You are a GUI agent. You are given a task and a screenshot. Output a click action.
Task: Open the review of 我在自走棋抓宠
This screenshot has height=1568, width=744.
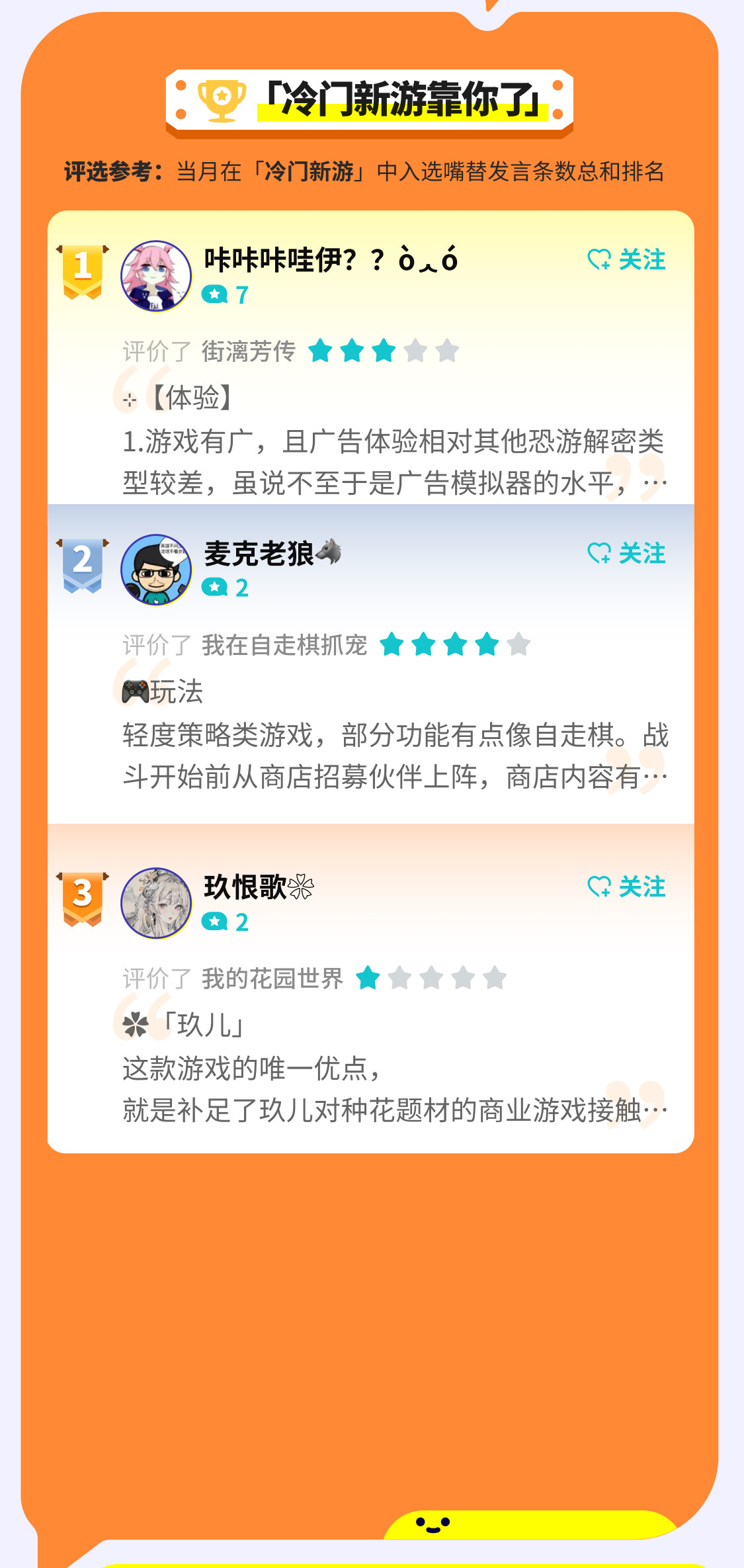coord(393,734)
